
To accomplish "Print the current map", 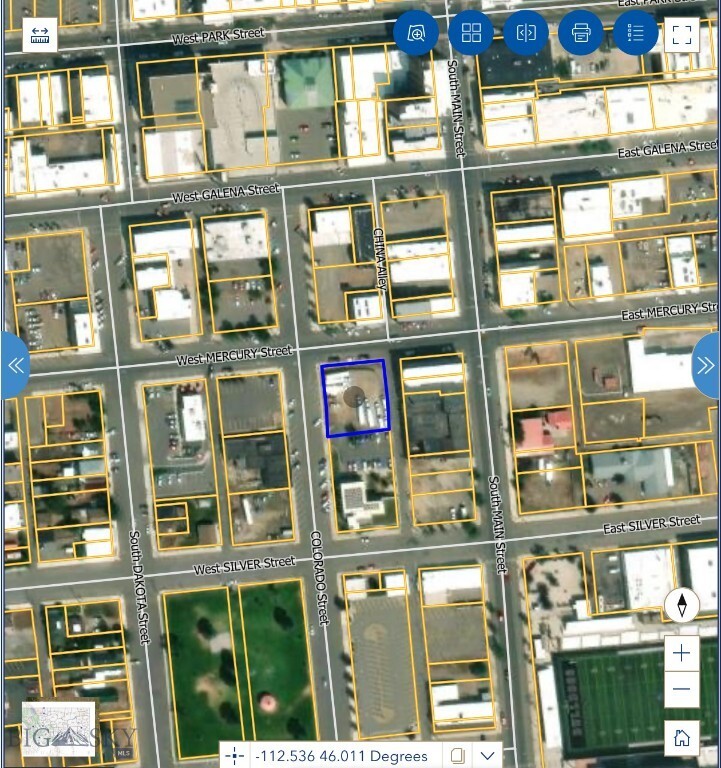I will click(x=581, y=33).
